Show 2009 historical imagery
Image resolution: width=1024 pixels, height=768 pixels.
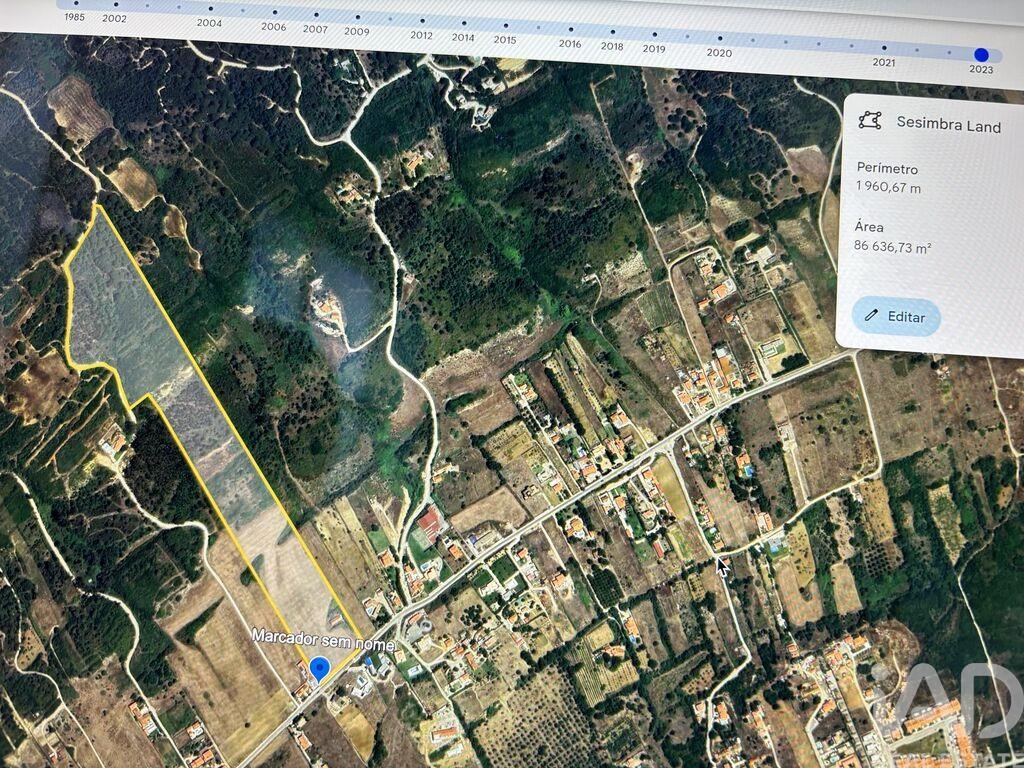(357, 18)
